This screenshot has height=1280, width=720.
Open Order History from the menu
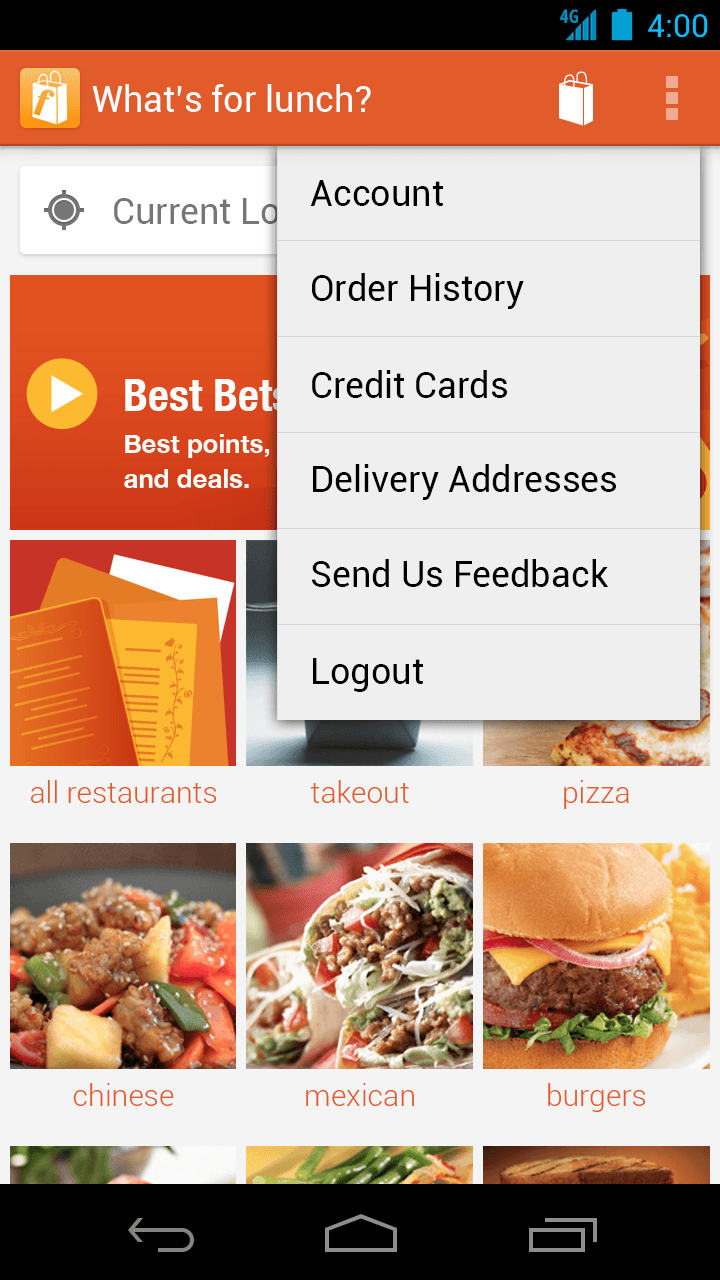(x=488, y=288)
